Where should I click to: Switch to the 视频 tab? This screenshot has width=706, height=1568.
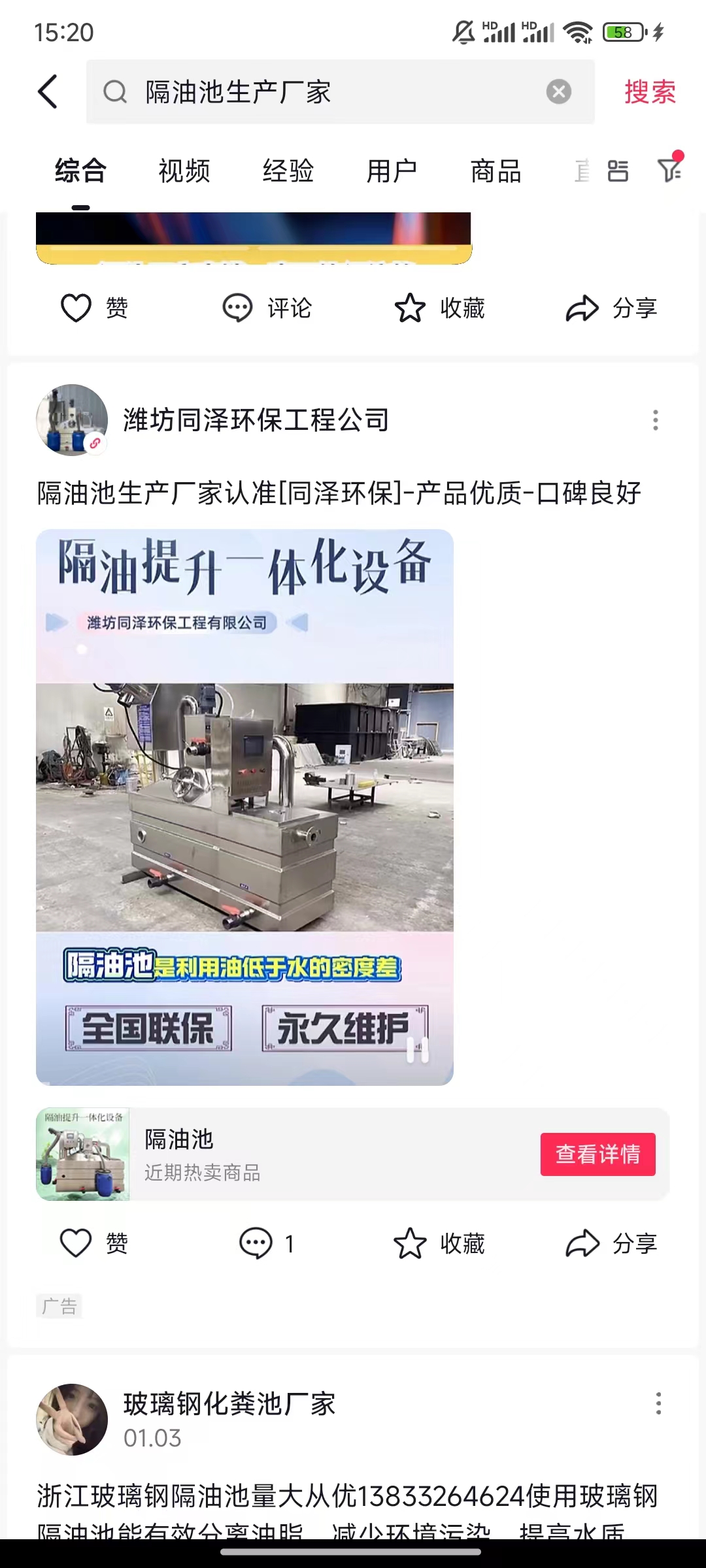click(x=184, y=171)
